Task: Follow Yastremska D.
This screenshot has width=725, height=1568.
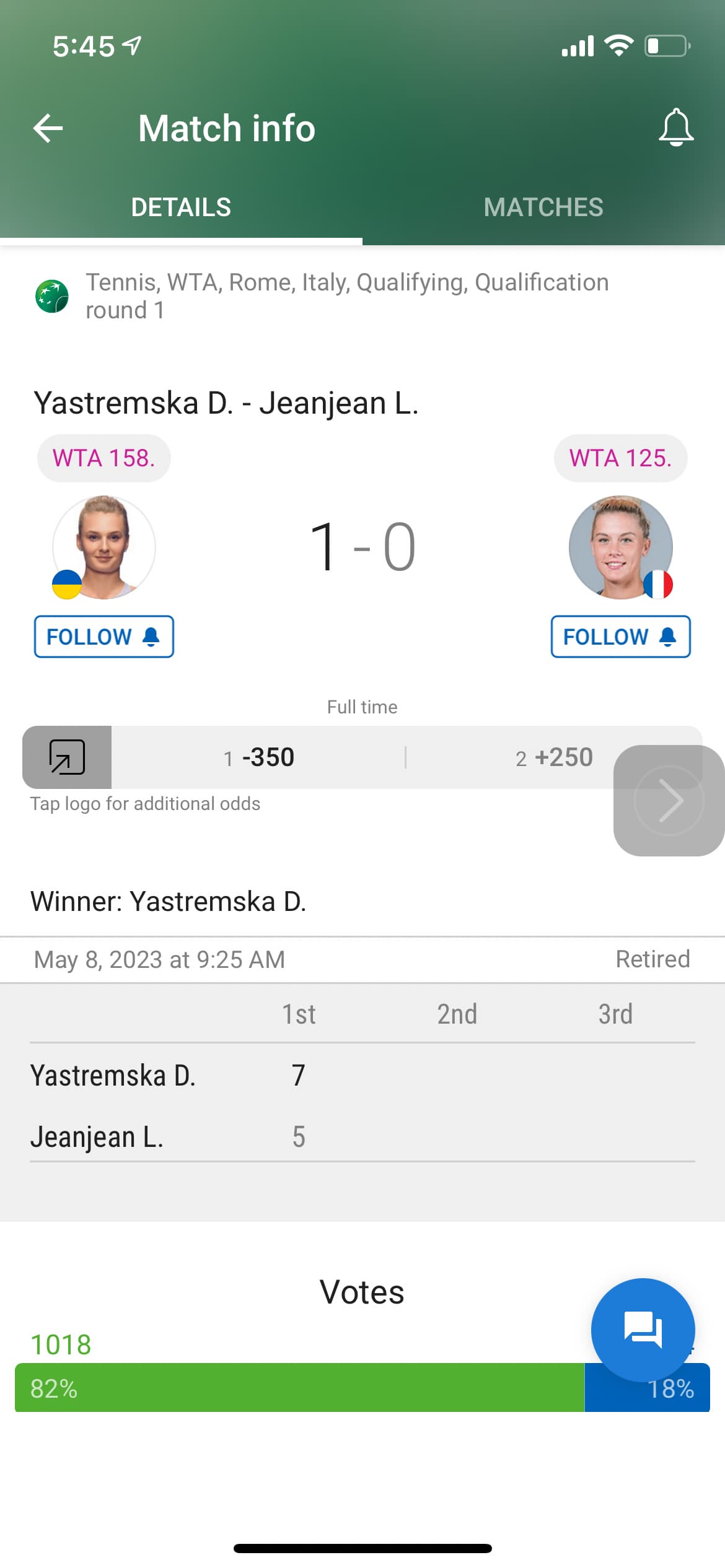Action: tap(103, 637)
